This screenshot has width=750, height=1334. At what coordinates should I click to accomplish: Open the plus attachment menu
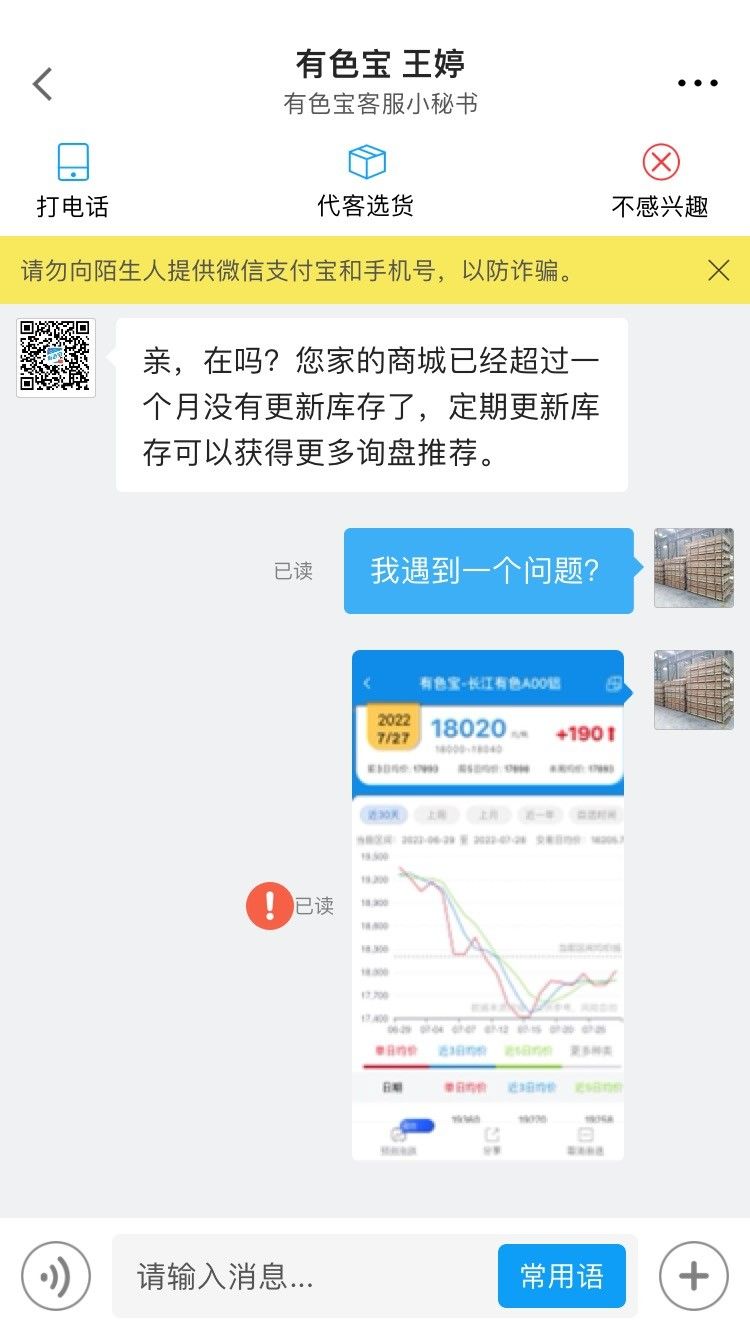click(694, 1276)
